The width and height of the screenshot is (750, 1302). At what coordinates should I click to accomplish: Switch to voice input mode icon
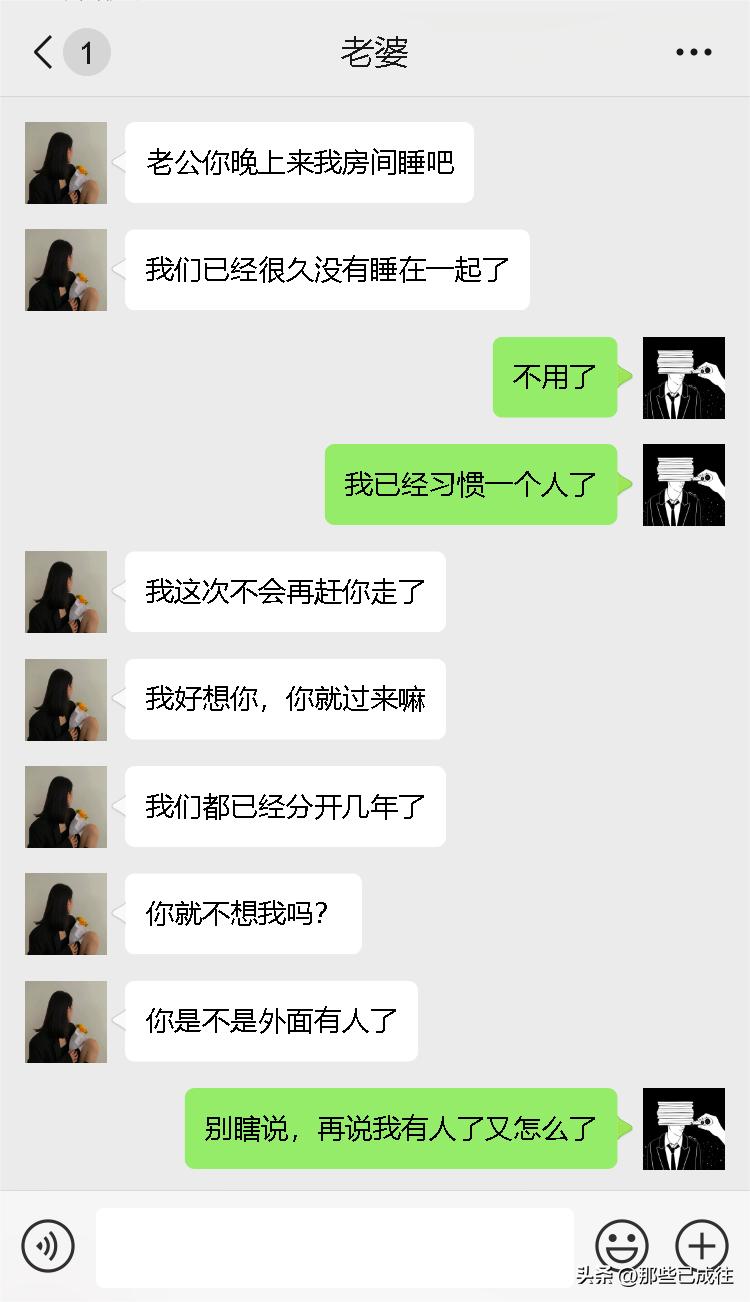point(47,1247)
